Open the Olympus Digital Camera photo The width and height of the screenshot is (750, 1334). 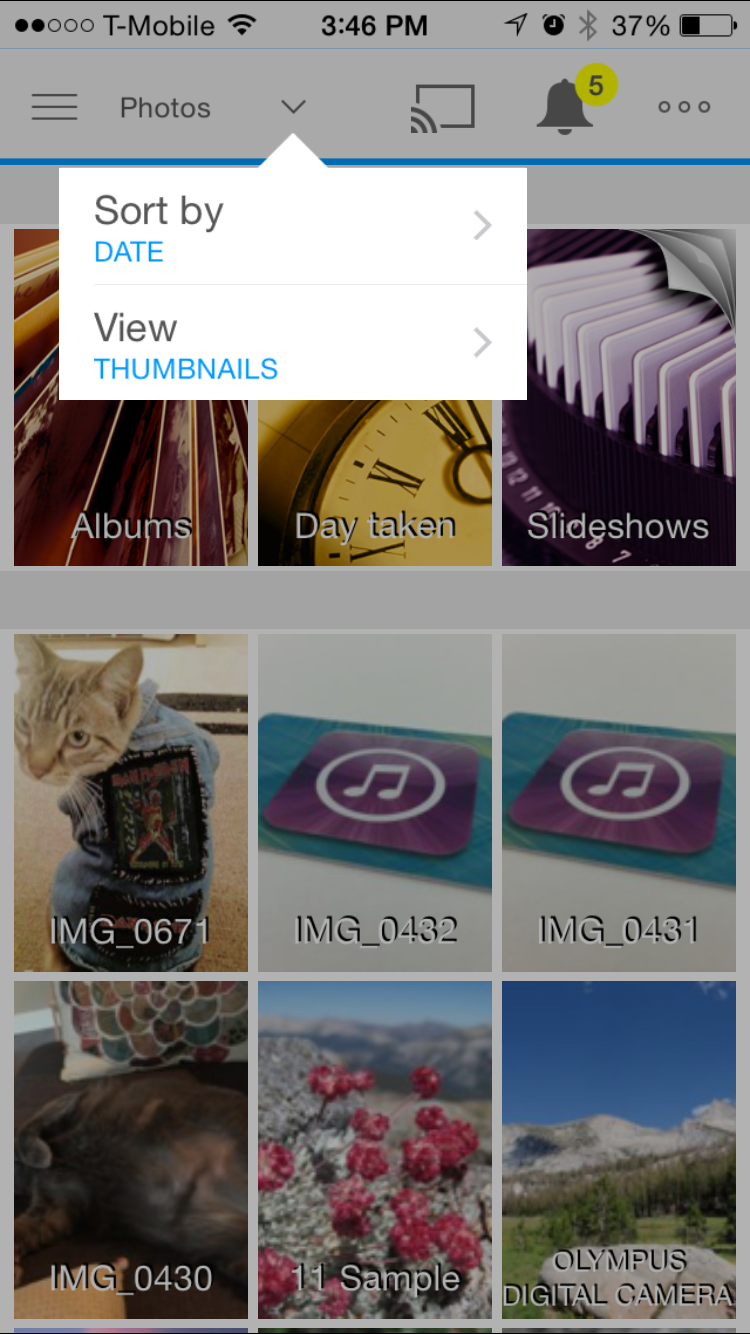(618, 1149)
